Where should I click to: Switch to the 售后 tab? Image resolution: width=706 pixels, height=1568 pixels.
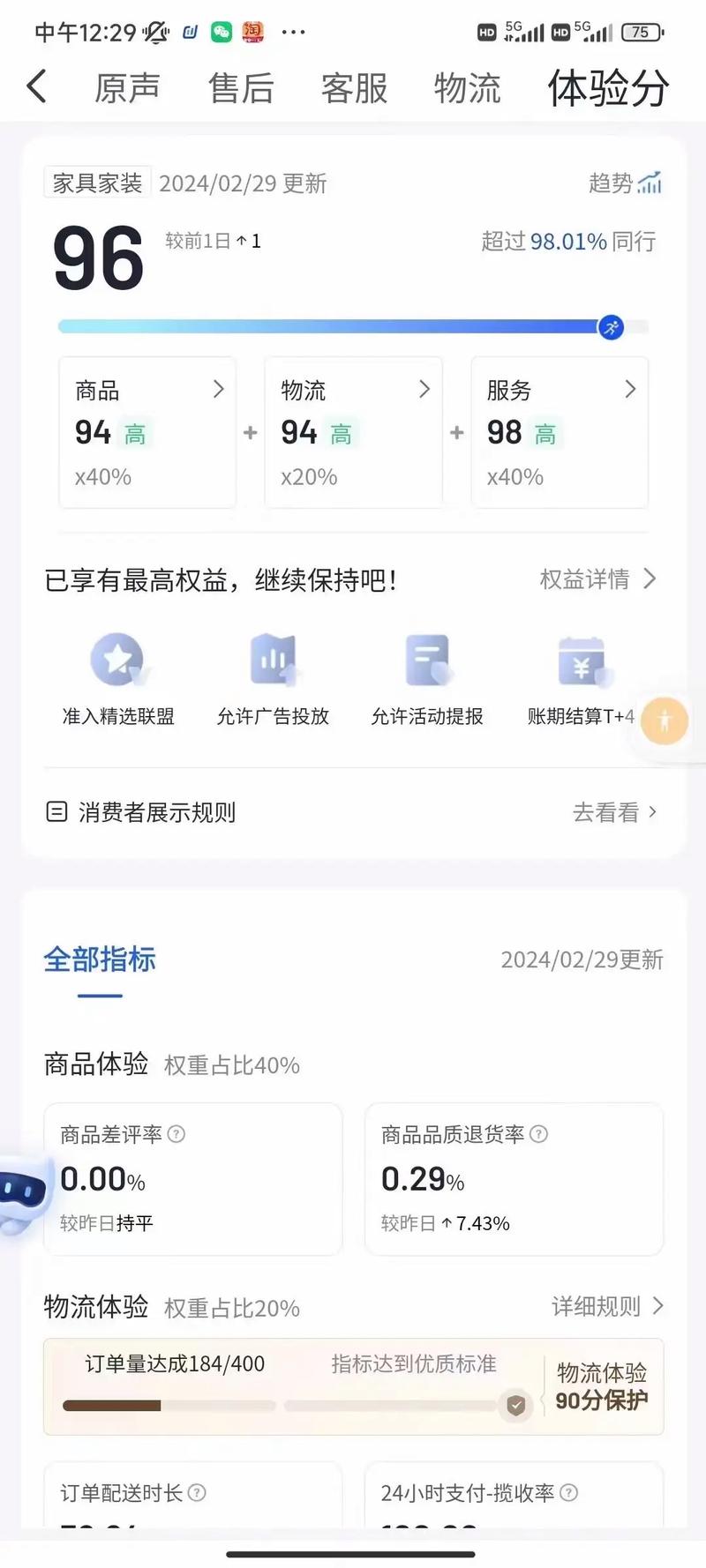(x=241, y=86)
